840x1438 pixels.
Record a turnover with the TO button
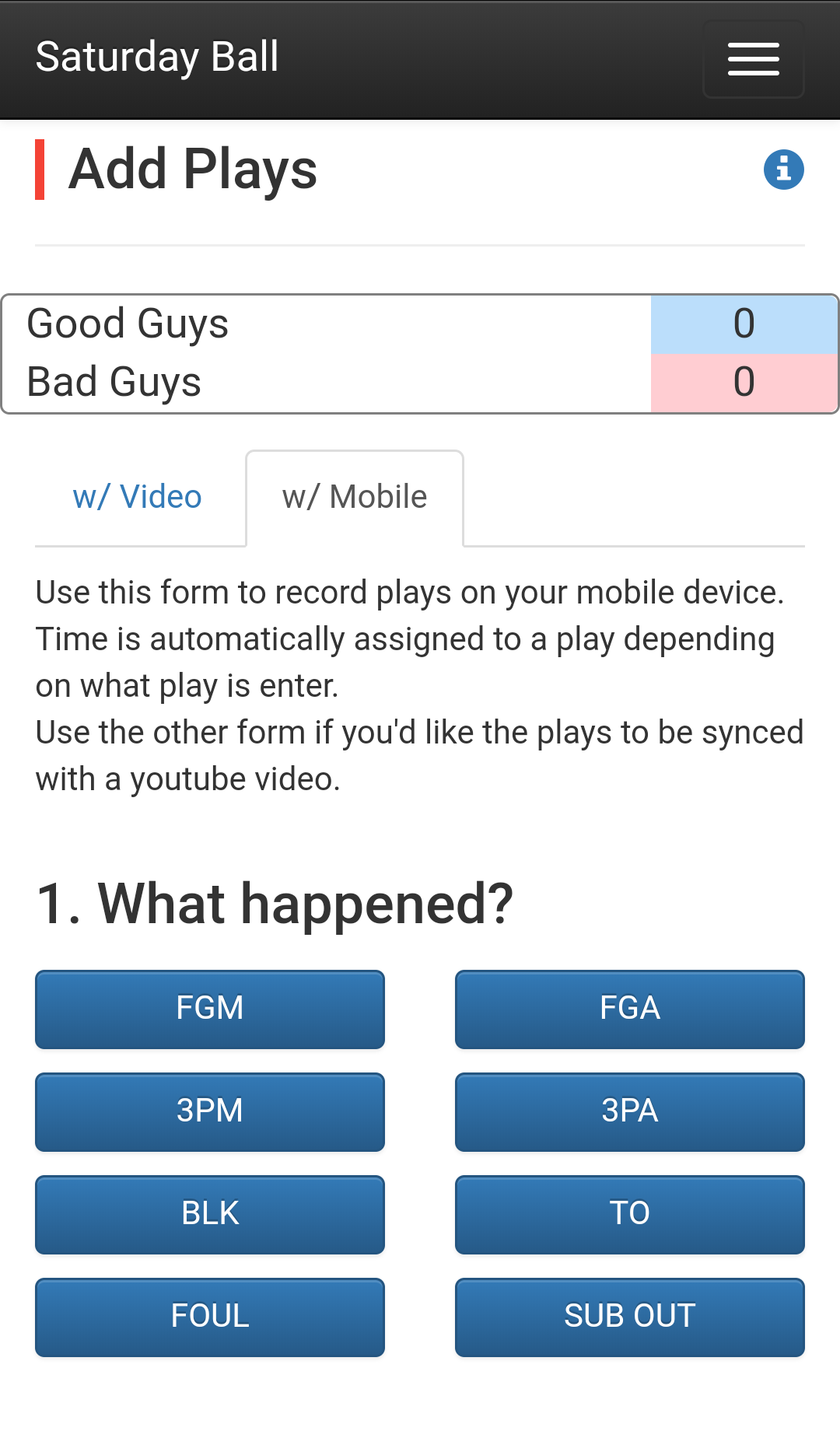click(x=630, y=1214)
